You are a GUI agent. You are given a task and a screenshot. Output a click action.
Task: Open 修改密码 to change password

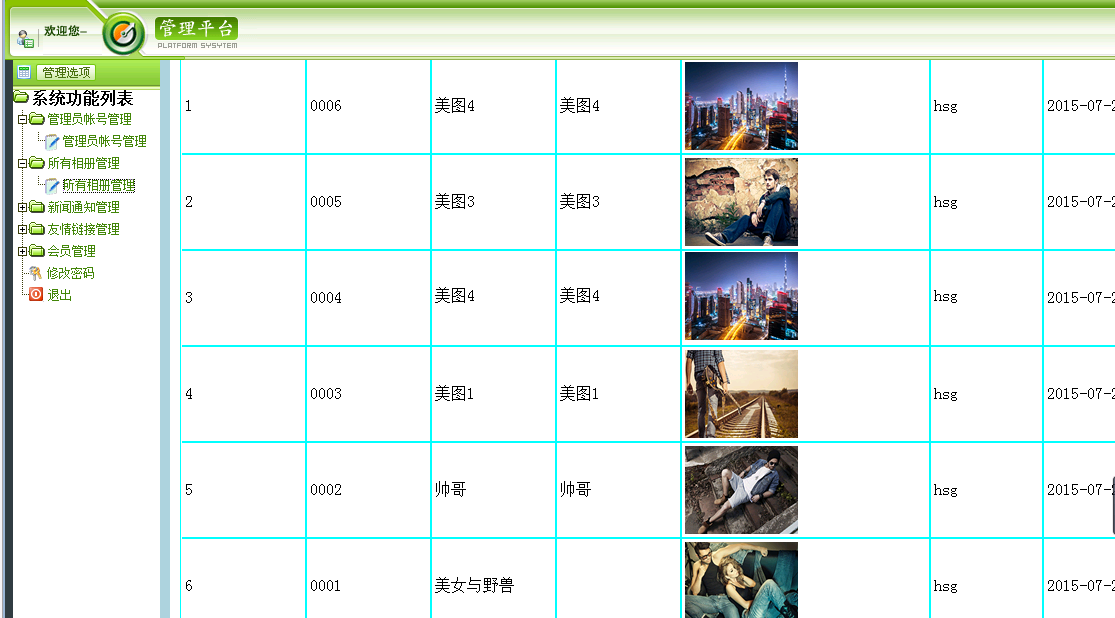point(70,273)
